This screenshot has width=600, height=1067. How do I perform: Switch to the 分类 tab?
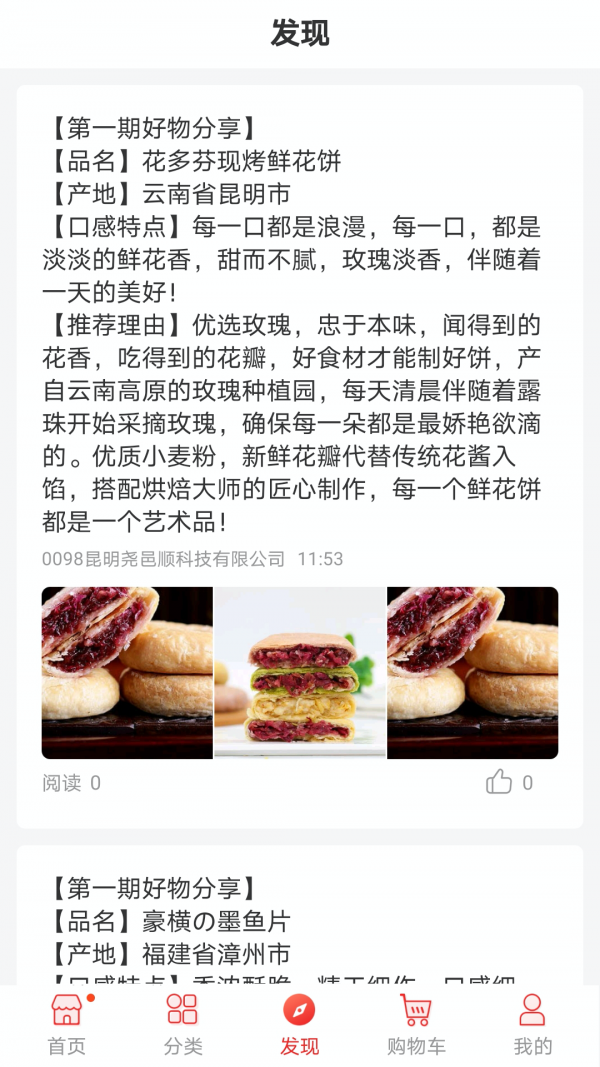point(183,1024)
